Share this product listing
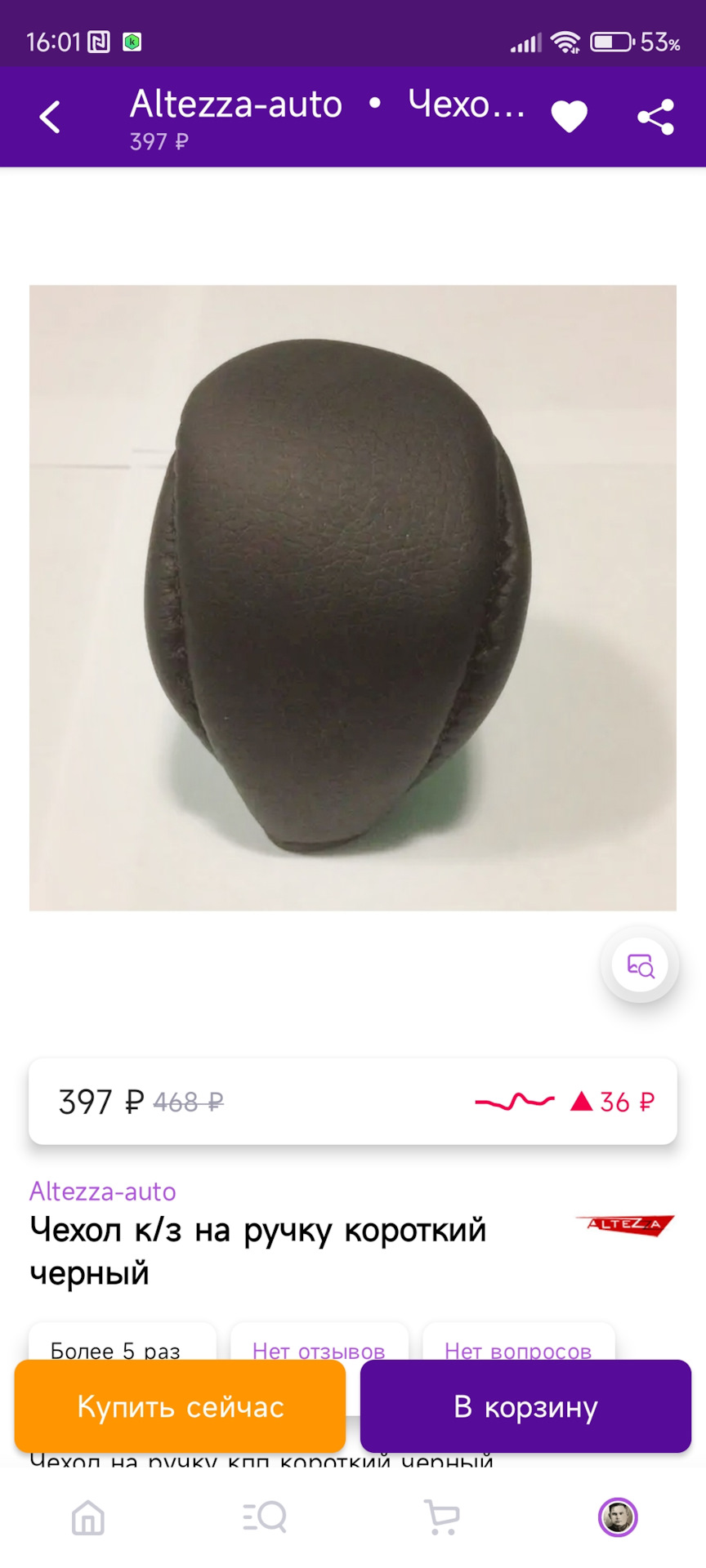This screenshot has width=706, height=1568. [655, 117]
